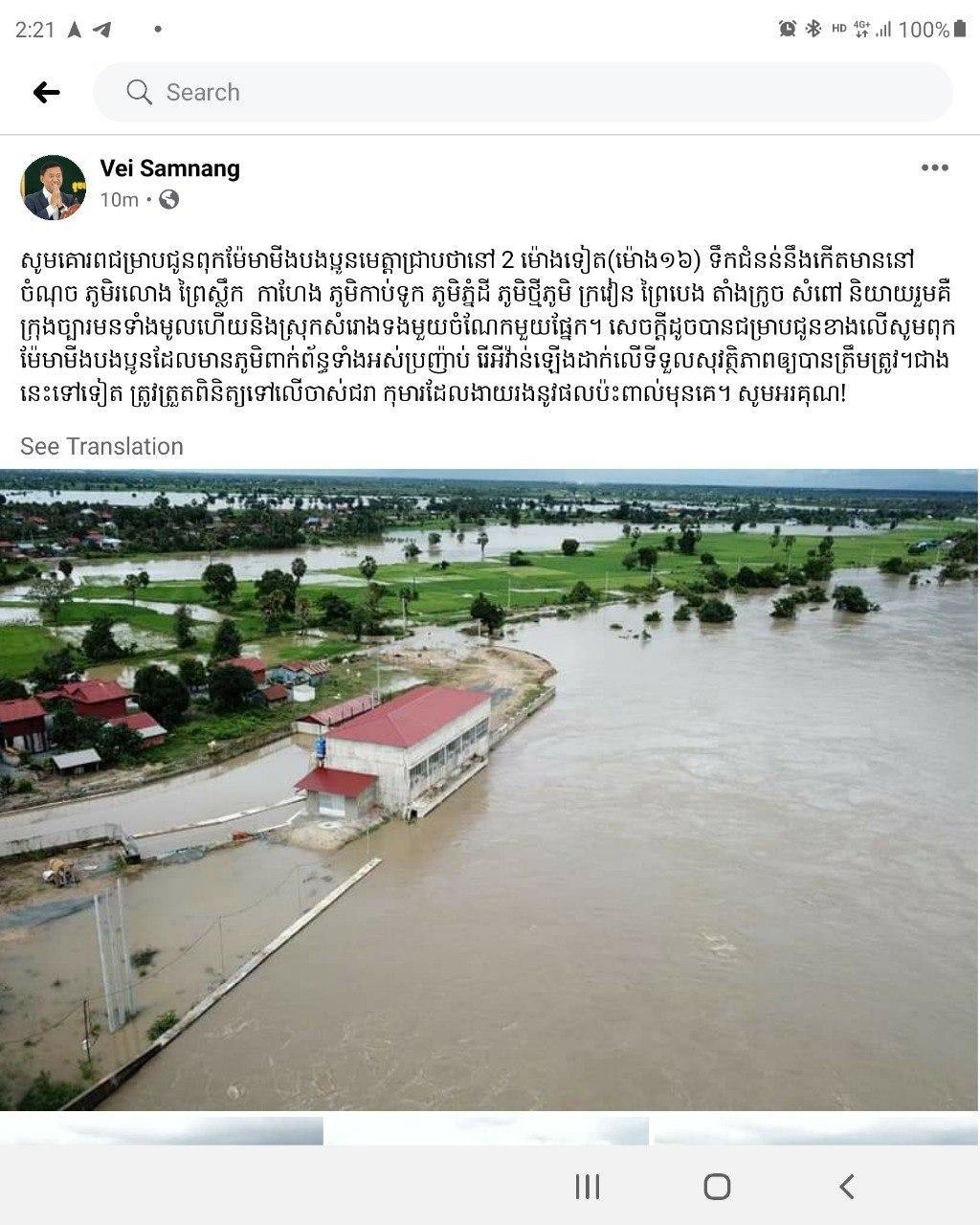Viewport: 980px width, 1225px height.
Task: Tap See Translation under the post
Action: pos(101,446)
